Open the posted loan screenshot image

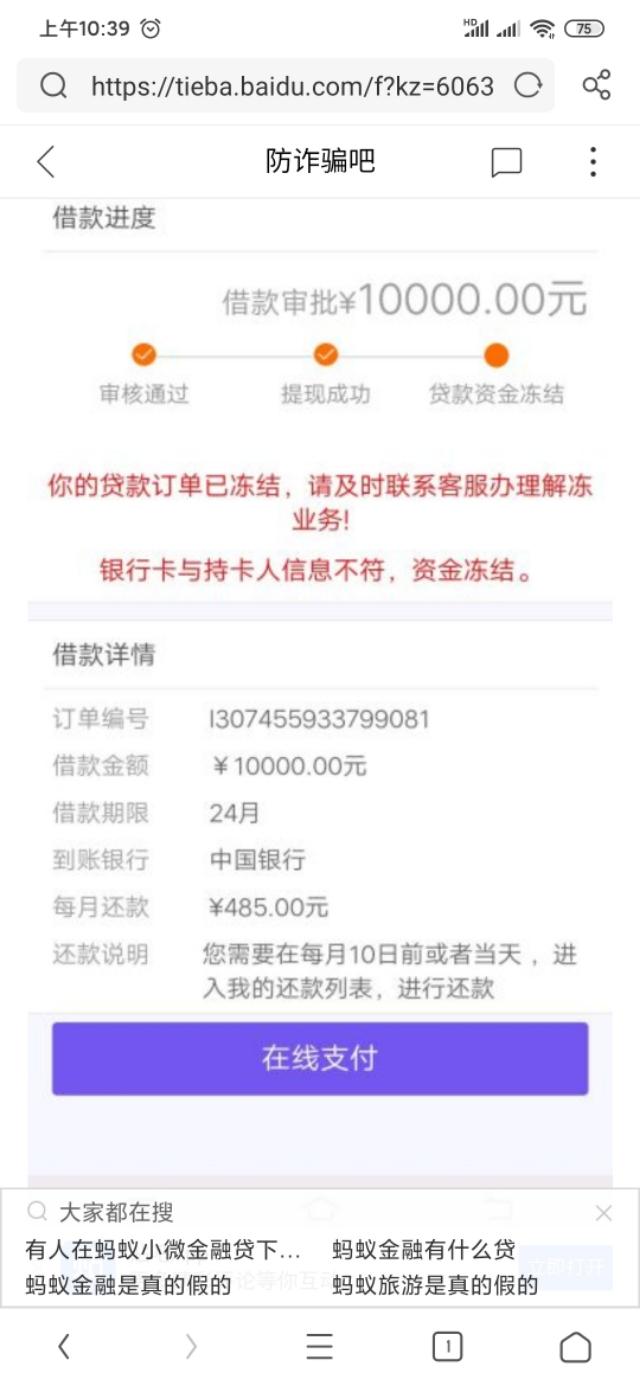[320, 690]
